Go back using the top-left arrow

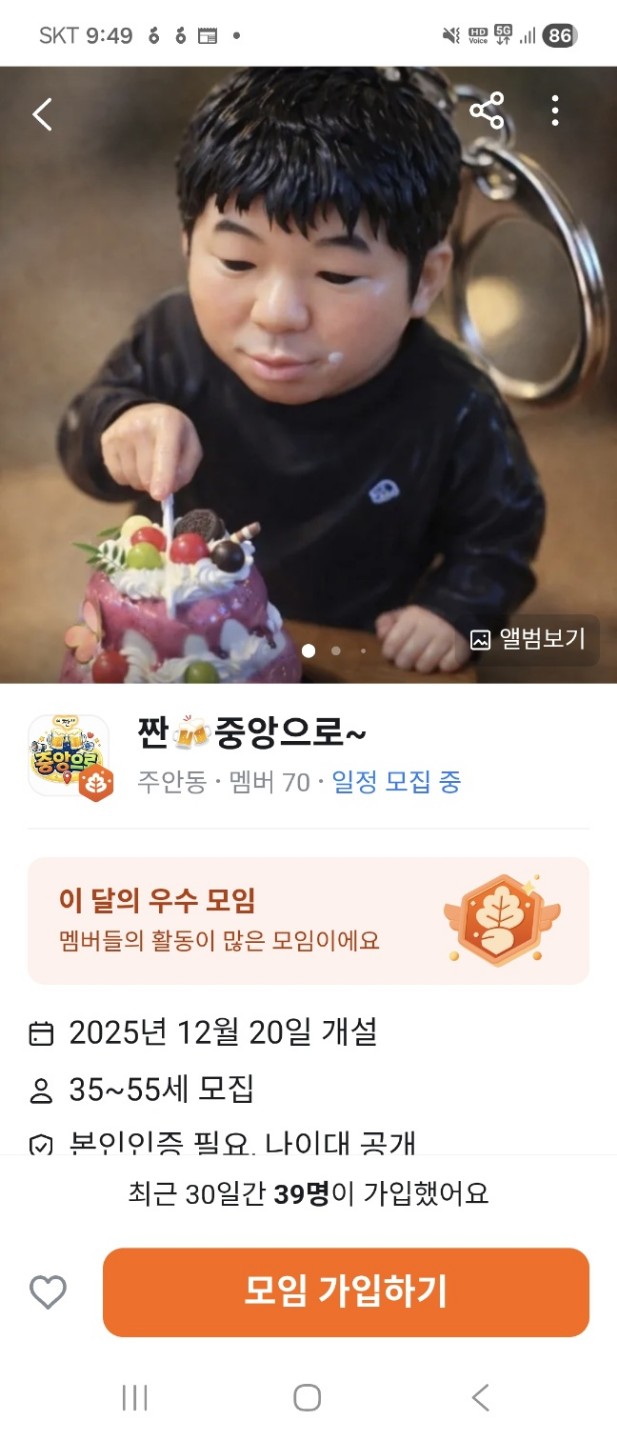[42, 114]
